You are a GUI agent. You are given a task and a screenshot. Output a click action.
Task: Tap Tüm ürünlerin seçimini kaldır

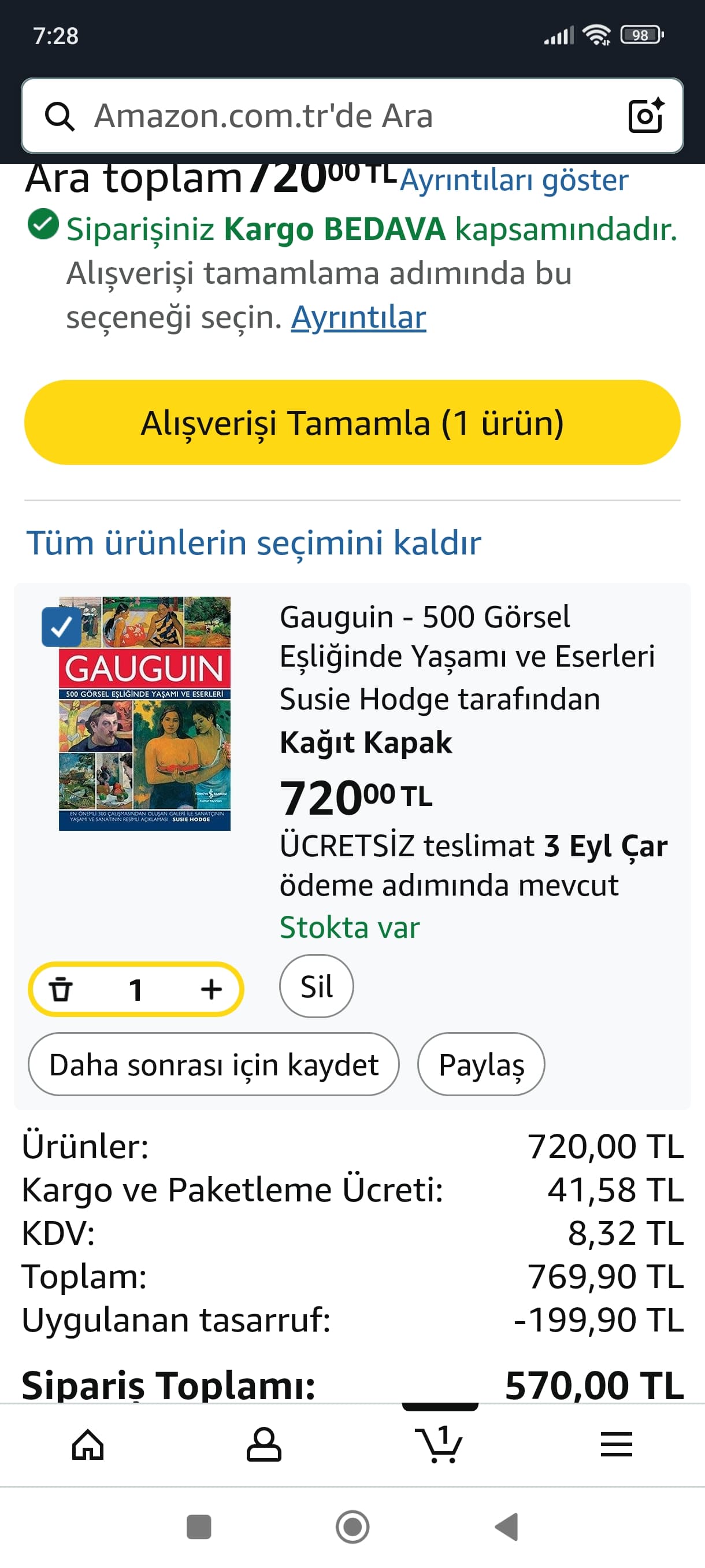point(254,542)
